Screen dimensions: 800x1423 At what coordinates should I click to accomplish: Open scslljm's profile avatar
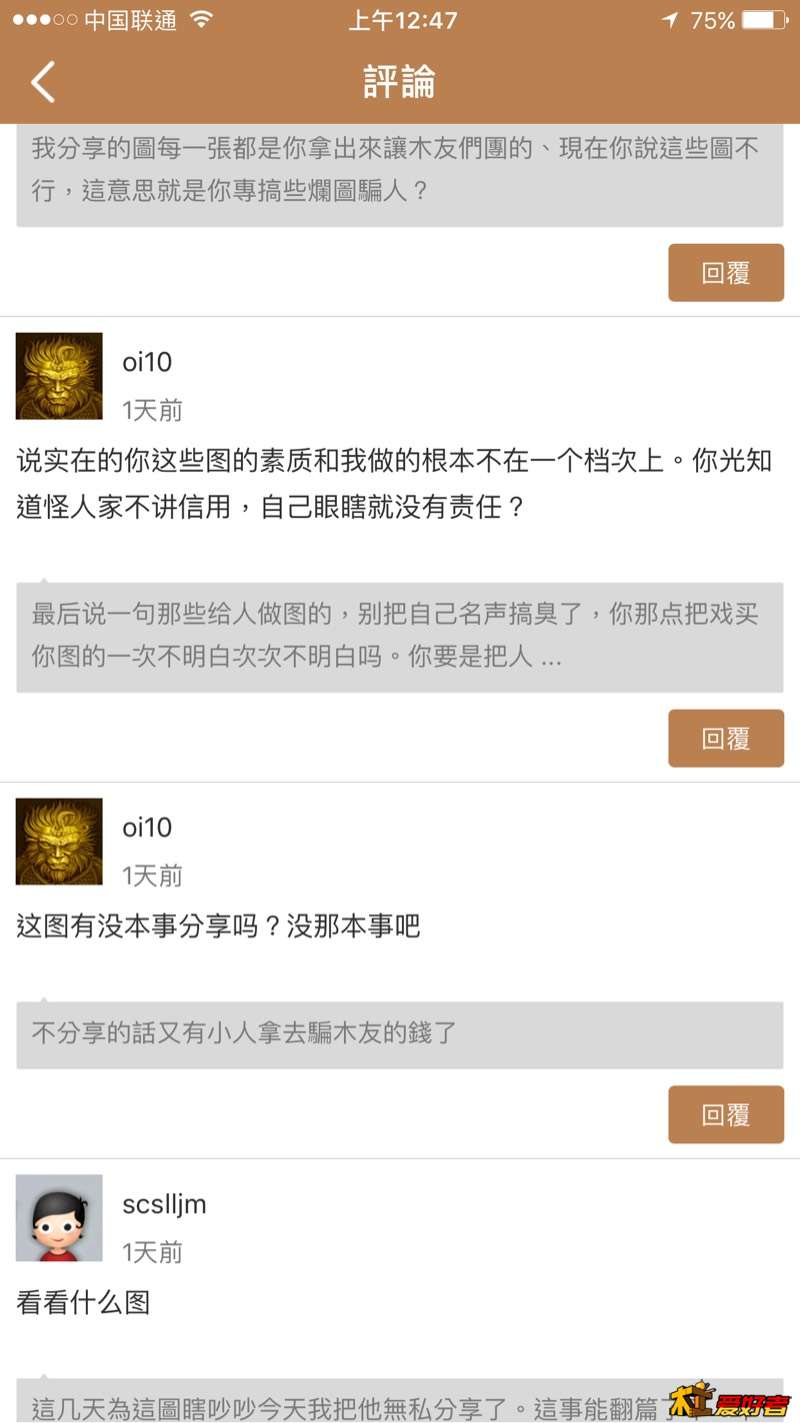(x=59, y=1218)
